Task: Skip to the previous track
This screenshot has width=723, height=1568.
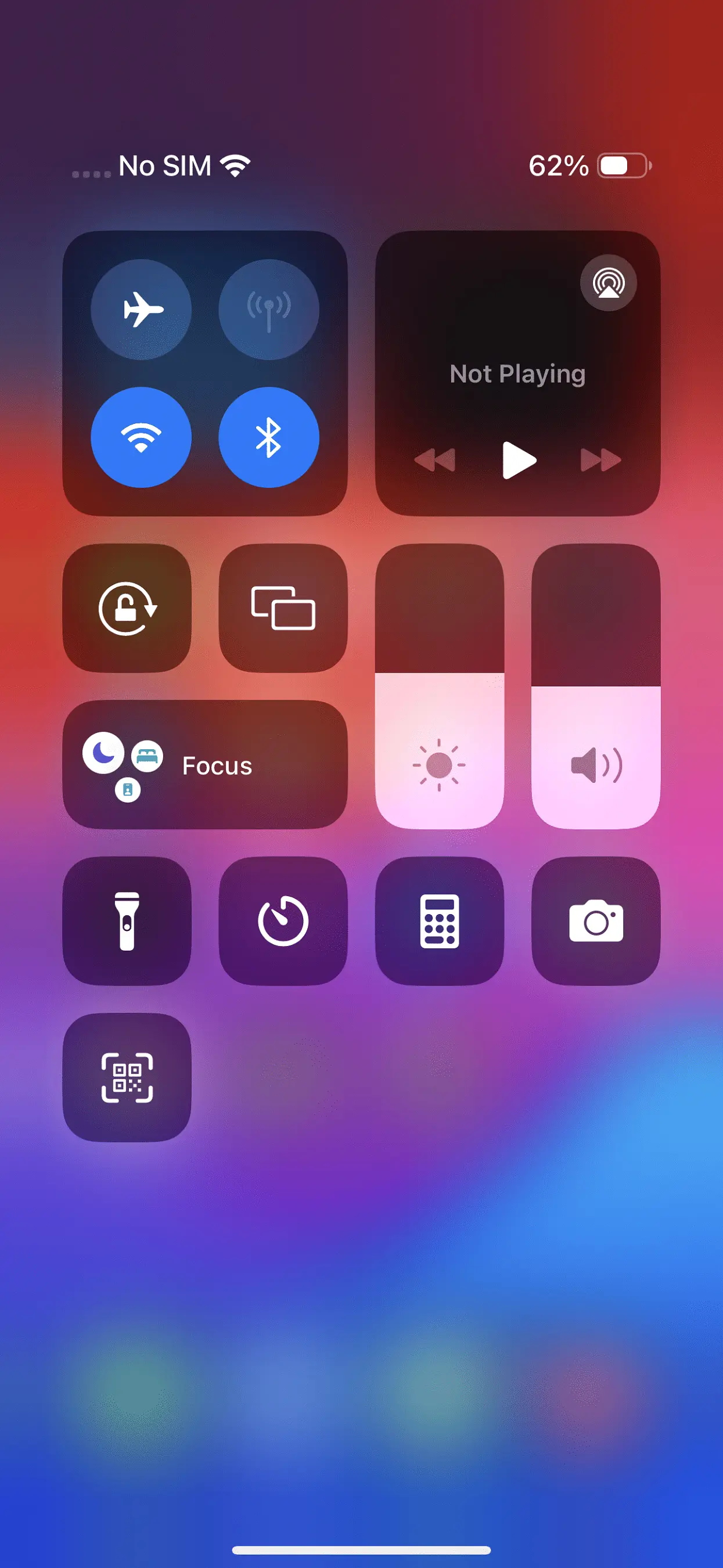Action: 434,460
